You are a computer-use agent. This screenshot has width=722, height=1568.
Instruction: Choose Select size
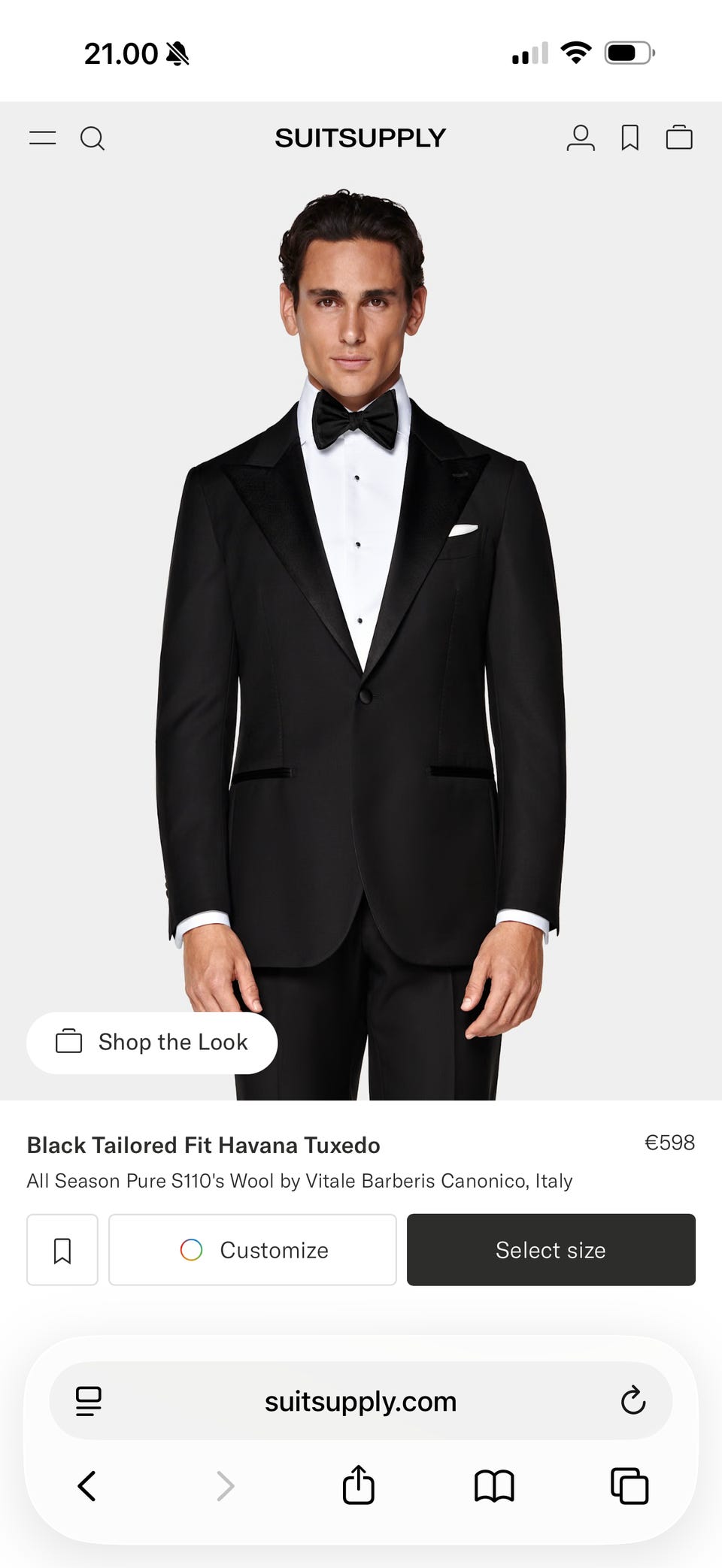point(551,1250)
